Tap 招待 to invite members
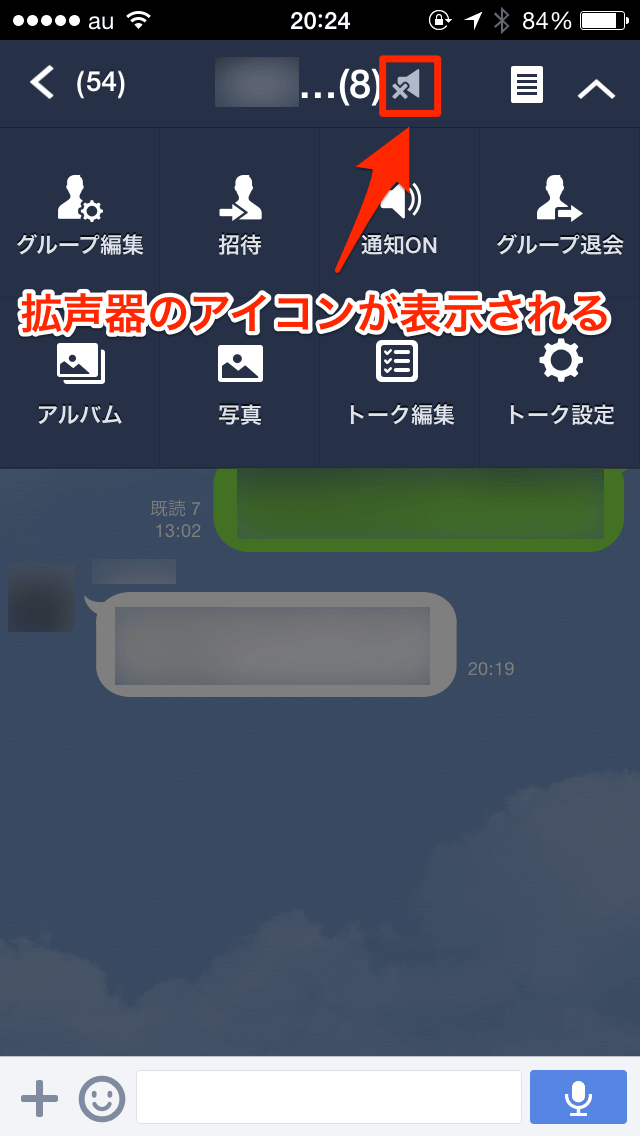 pos(240,215)
